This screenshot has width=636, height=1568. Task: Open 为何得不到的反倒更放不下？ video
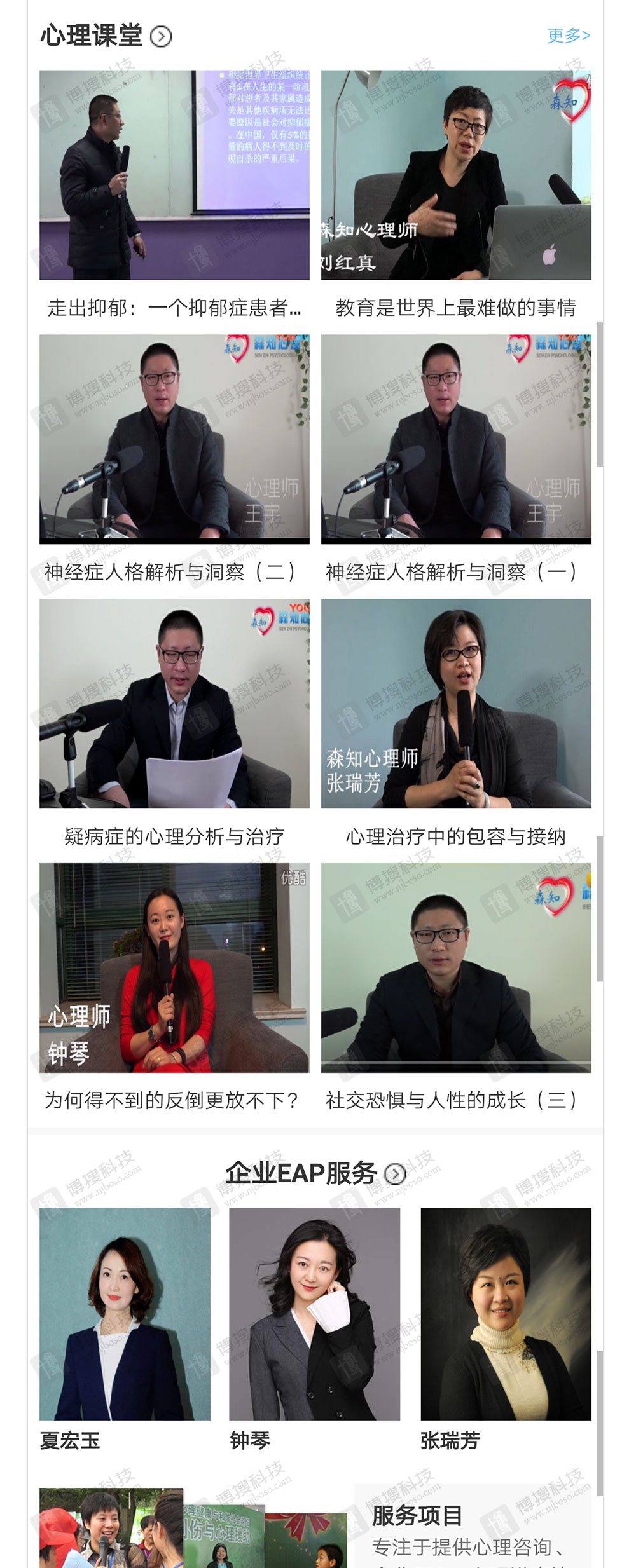(x=174, y=967)
